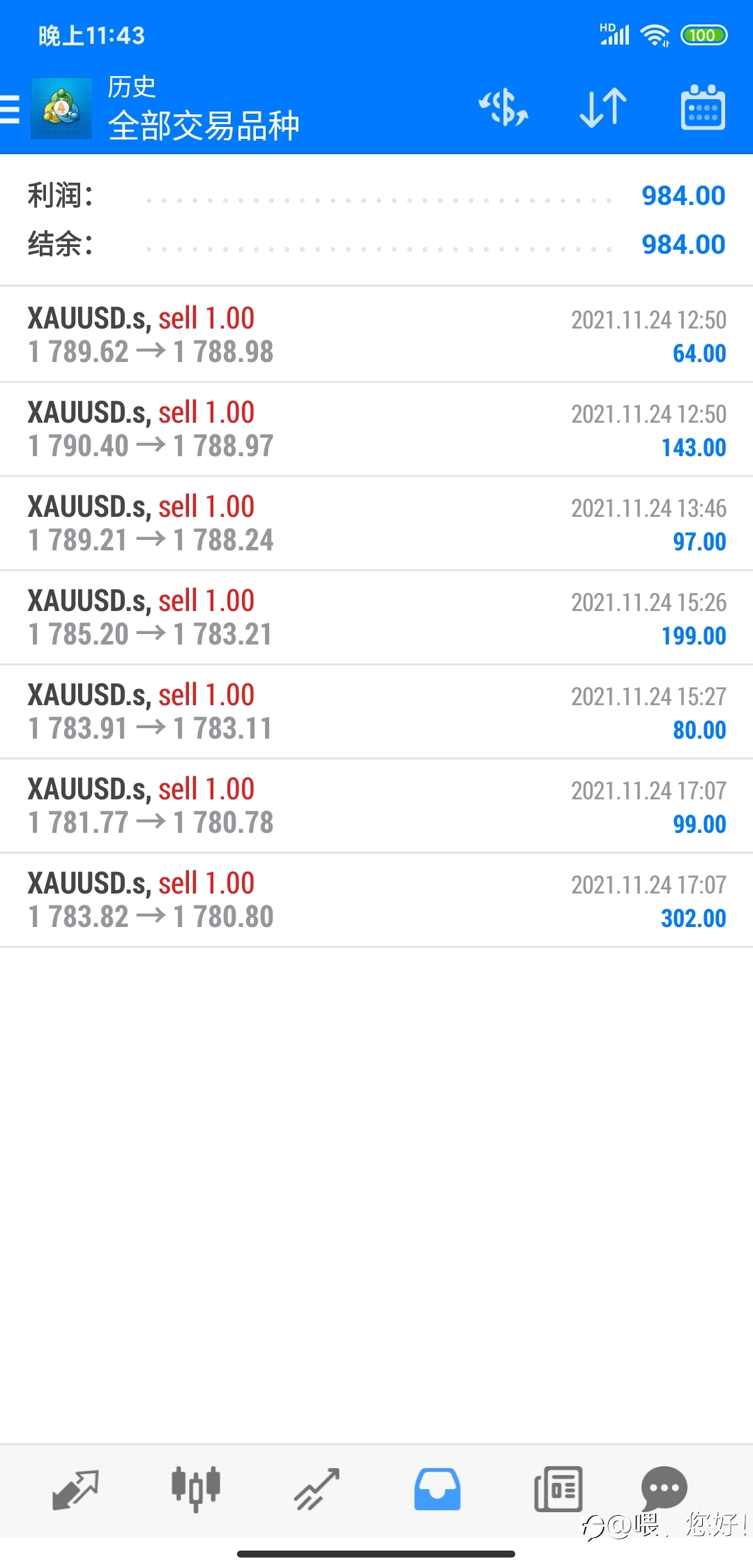Open the sort arrows option
Screen dimensions: 753x1568
(x=603, y=107)
